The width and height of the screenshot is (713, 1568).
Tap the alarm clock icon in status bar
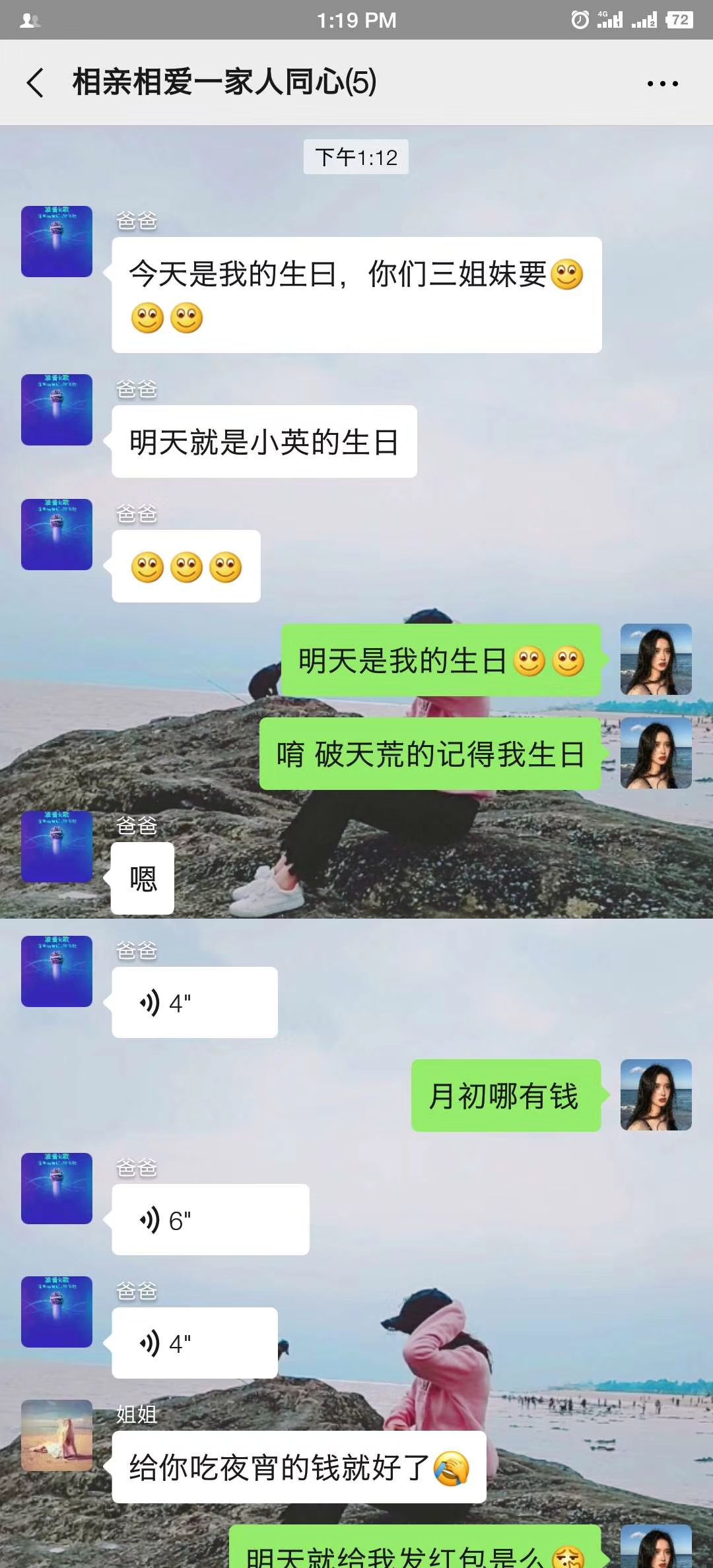578,20
